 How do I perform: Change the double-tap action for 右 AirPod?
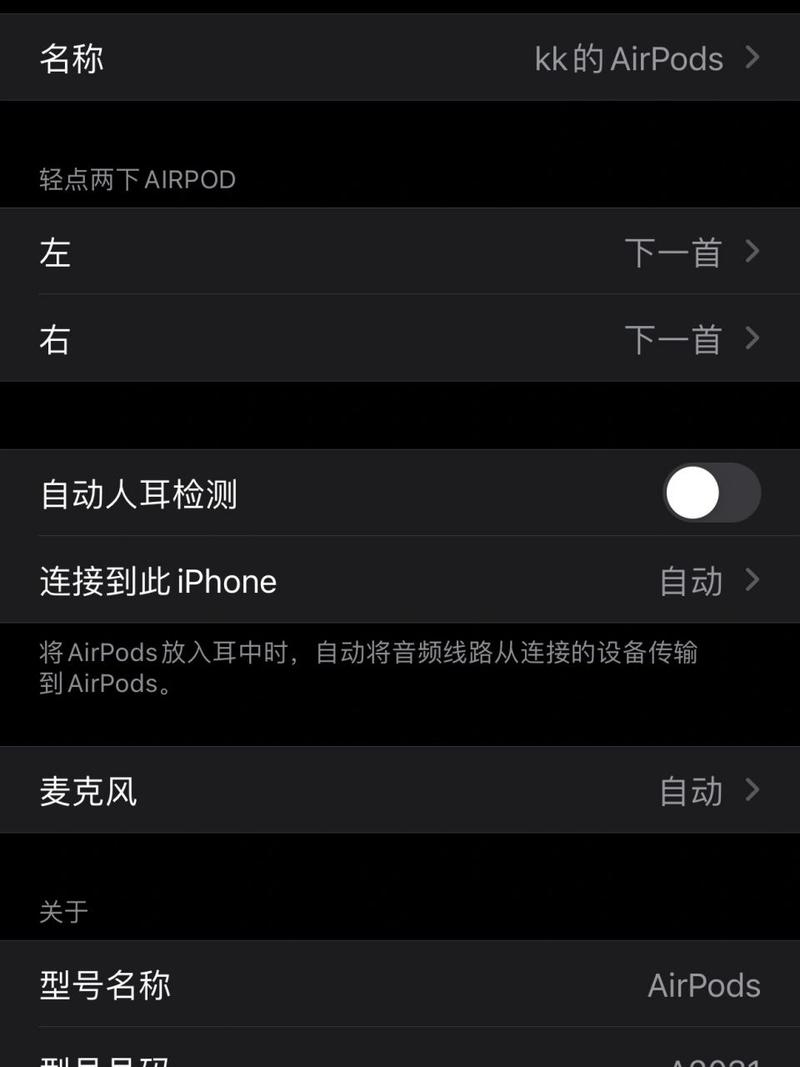(x=400, y=339)
